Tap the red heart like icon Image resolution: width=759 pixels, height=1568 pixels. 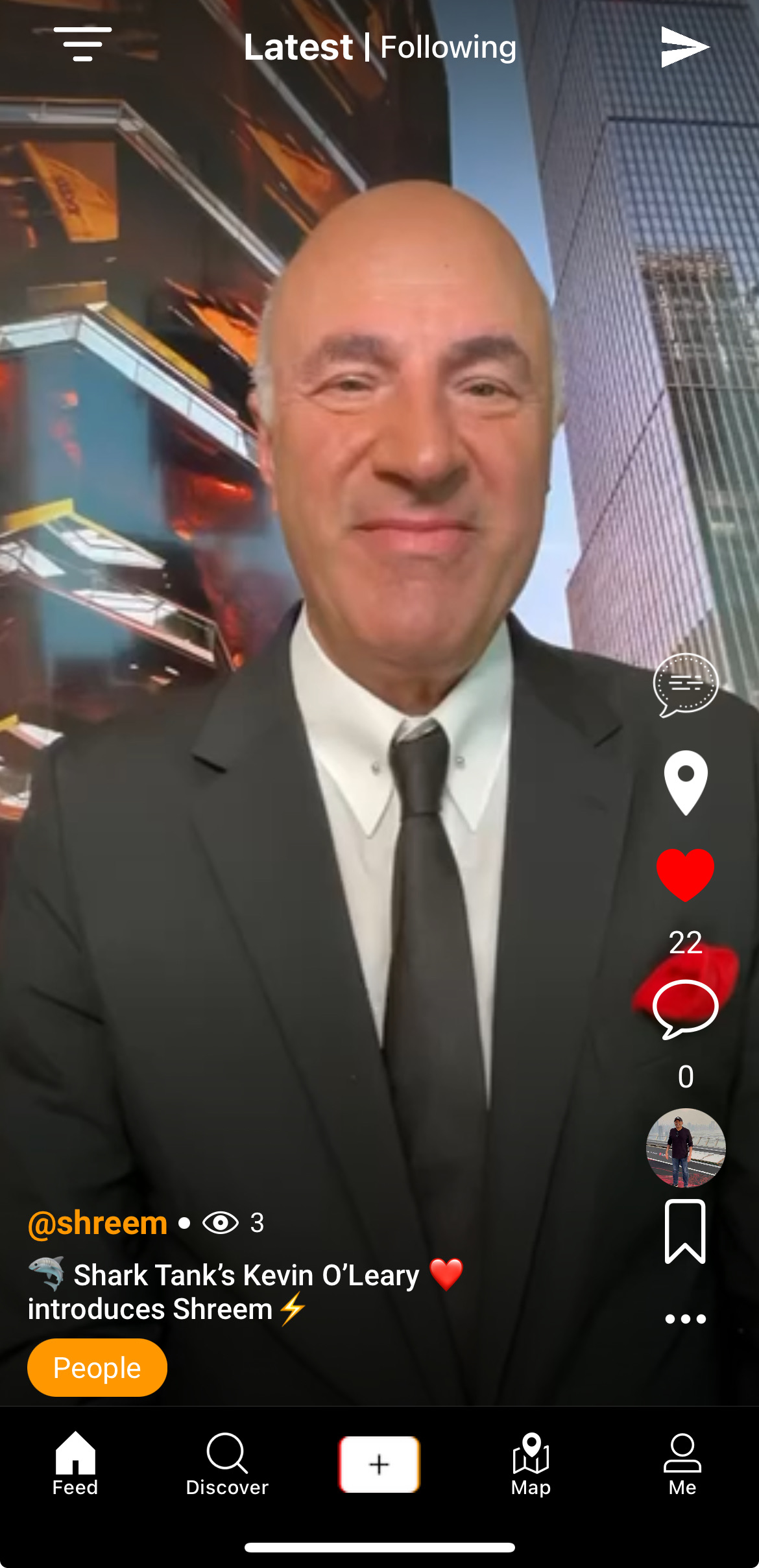(686, 875)
